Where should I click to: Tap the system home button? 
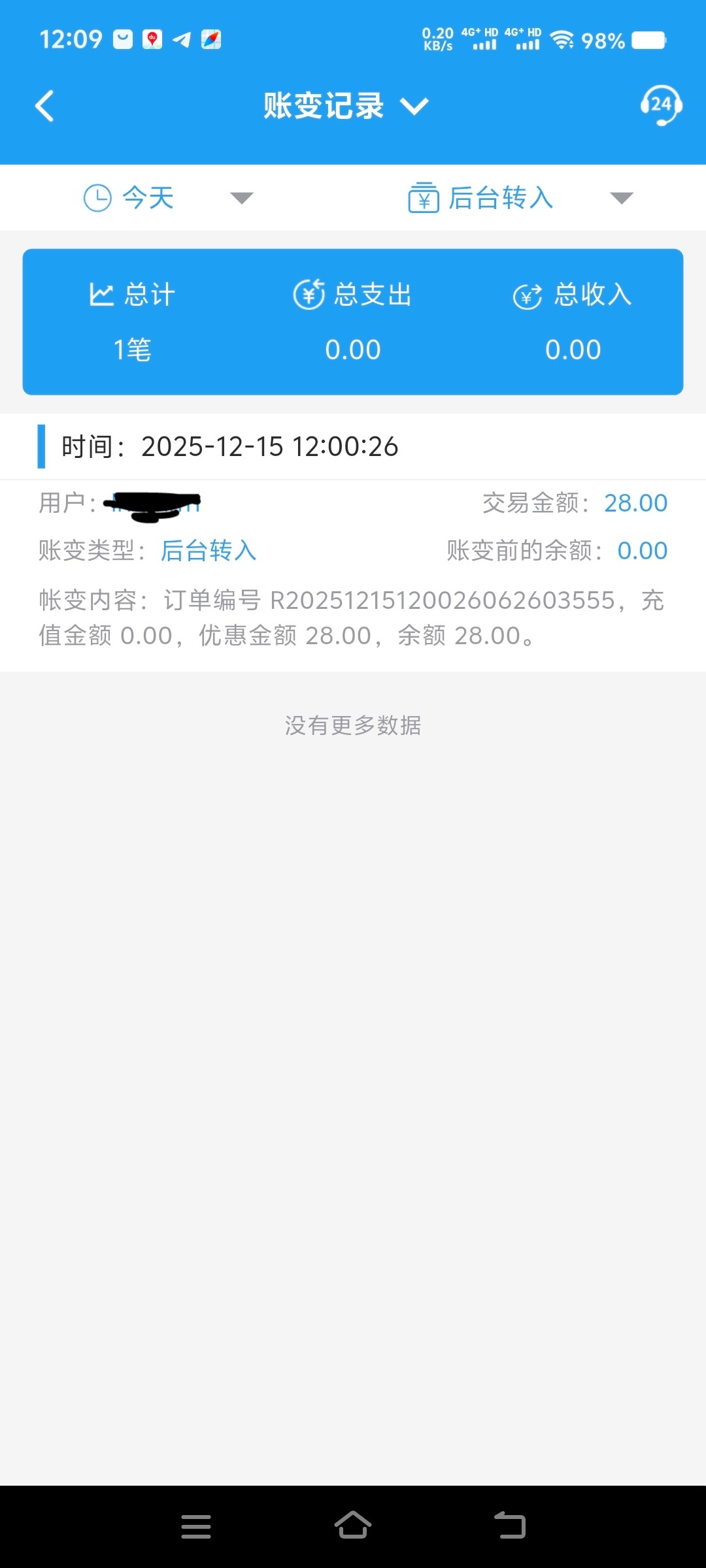click(353, 1526)
